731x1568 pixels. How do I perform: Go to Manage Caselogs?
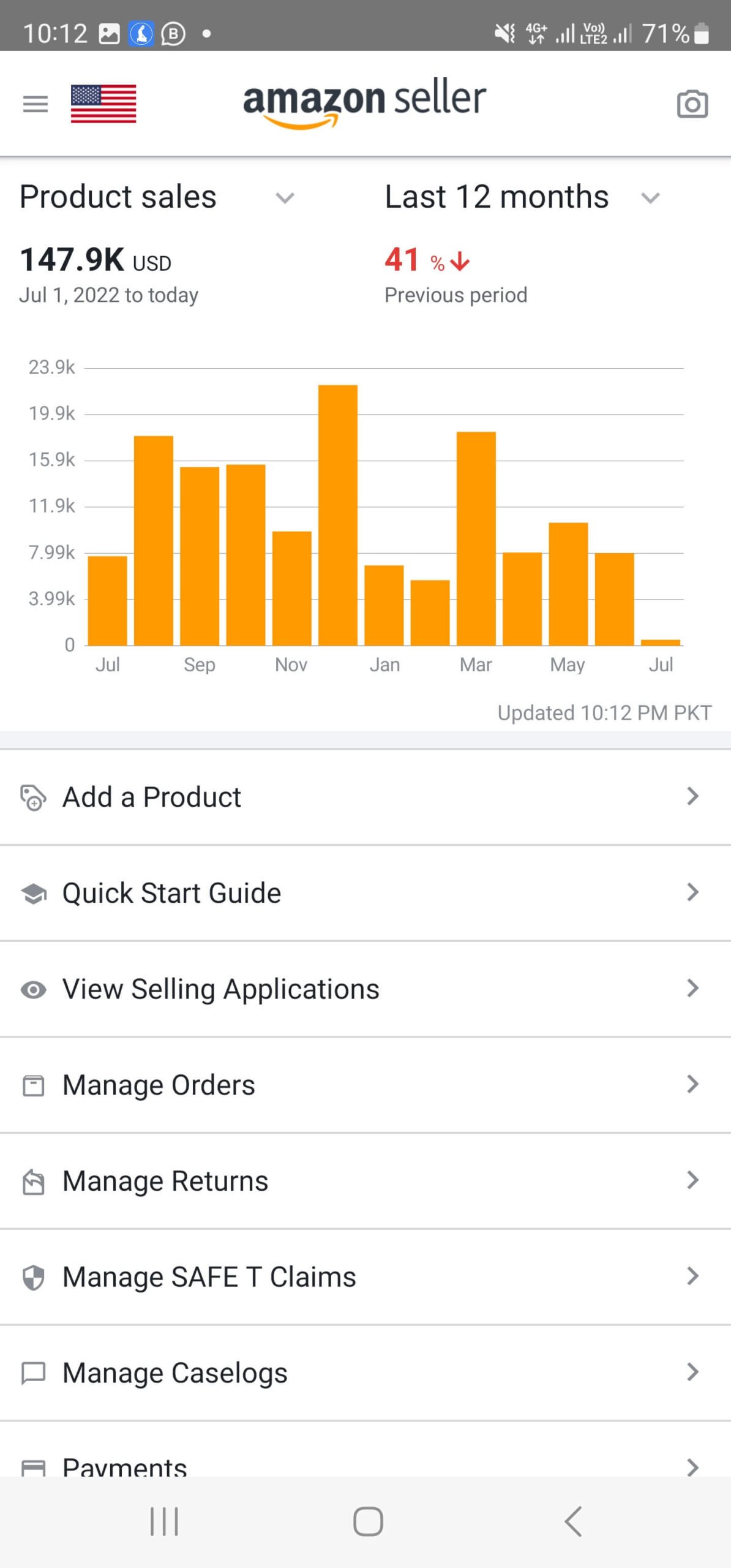[365, 1373]
